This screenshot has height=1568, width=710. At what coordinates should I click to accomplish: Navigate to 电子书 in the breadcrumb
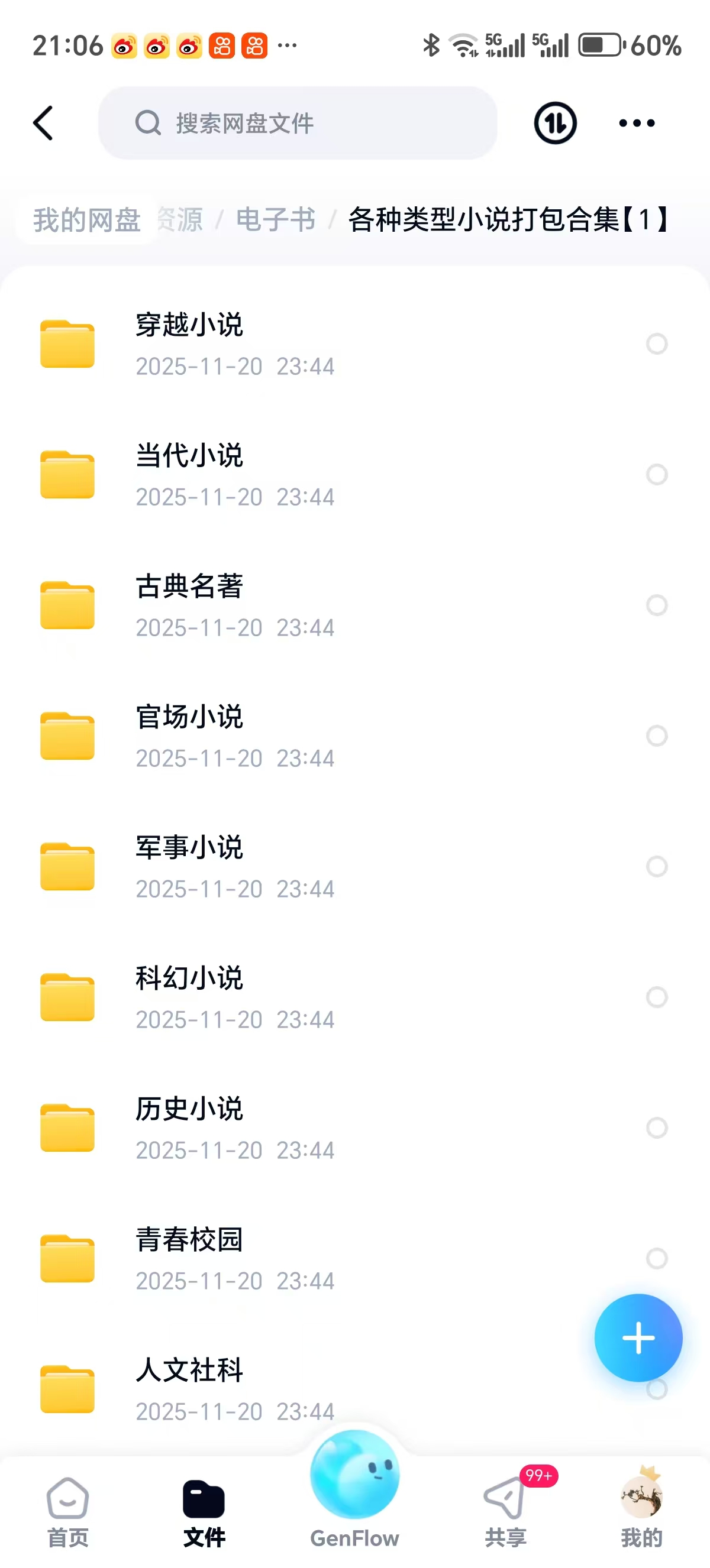(x=276, y=221)
